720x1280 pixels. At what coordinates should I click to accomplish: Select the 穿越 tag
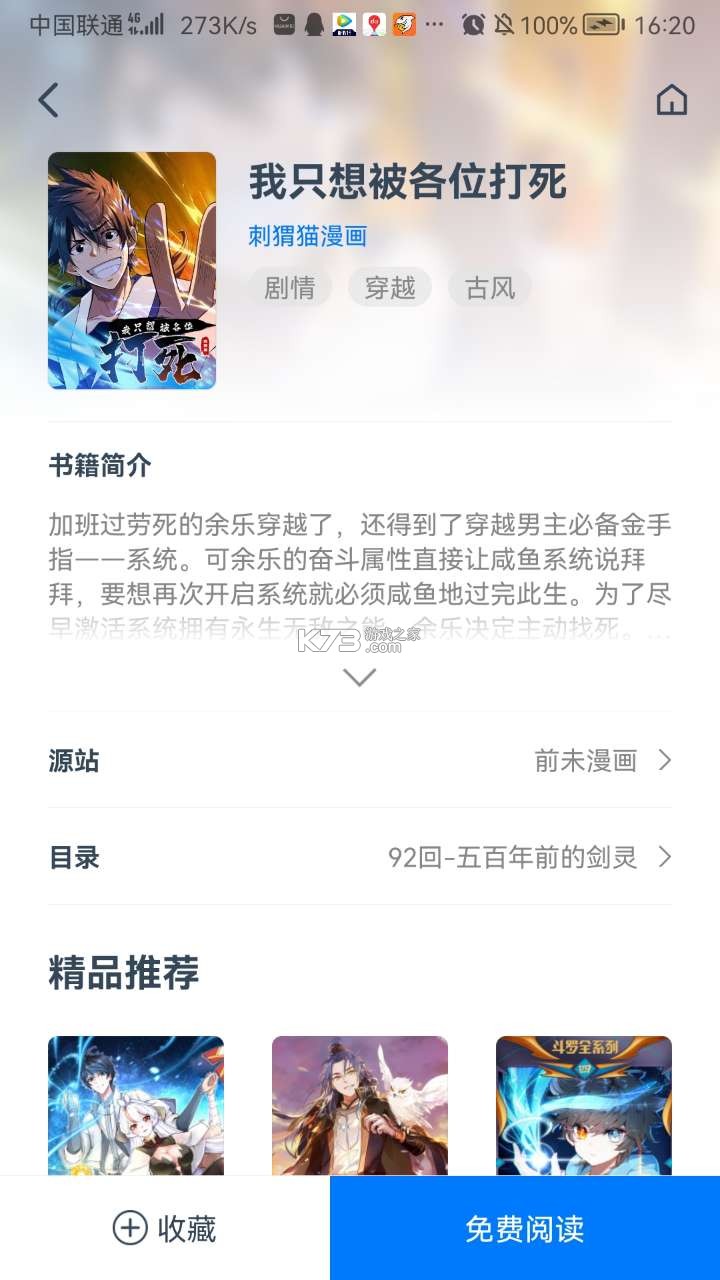pyautogui.click(x=390, y=287)
